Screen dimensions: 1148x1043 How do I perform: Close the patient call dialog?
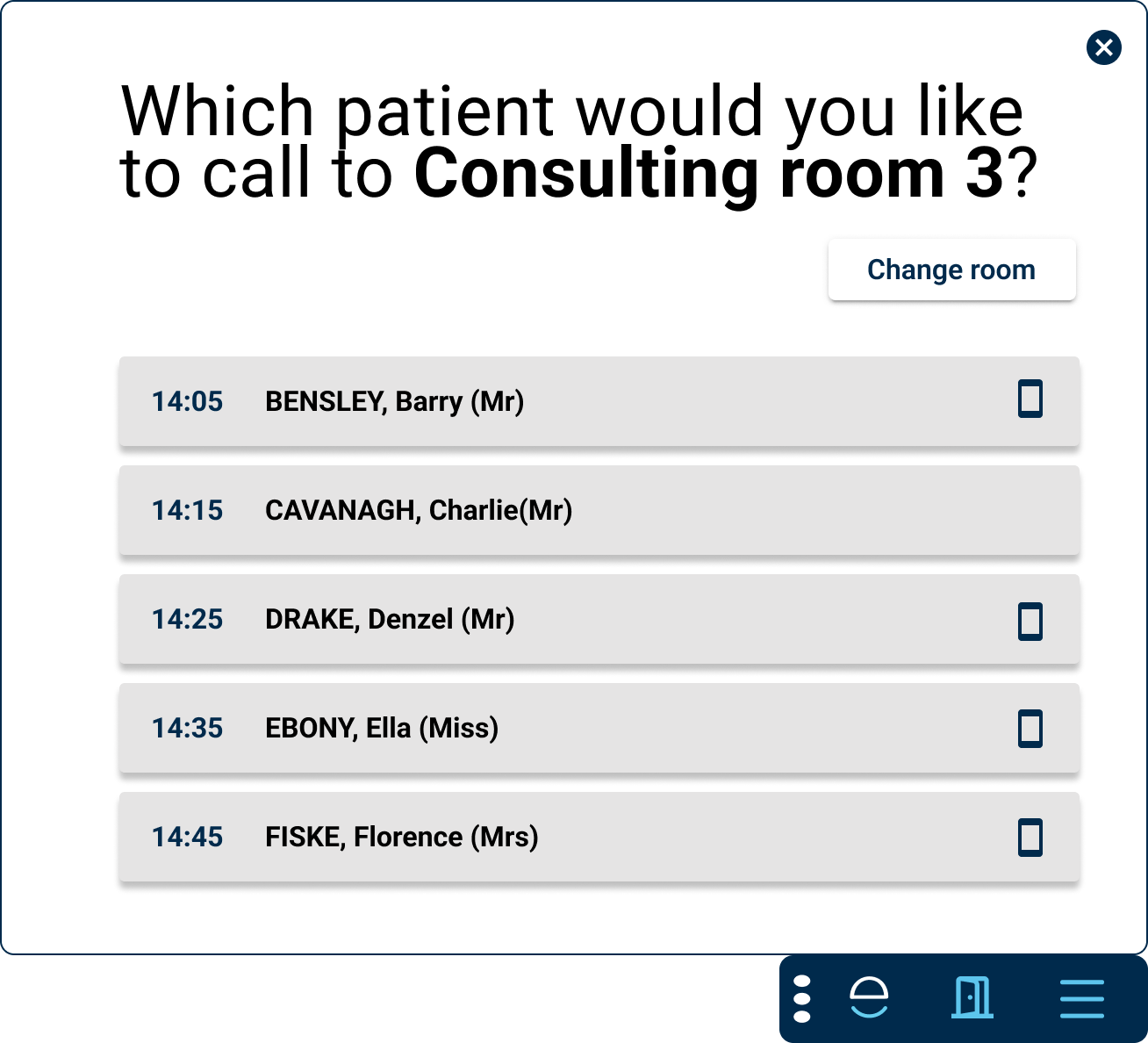[1103, 47]
